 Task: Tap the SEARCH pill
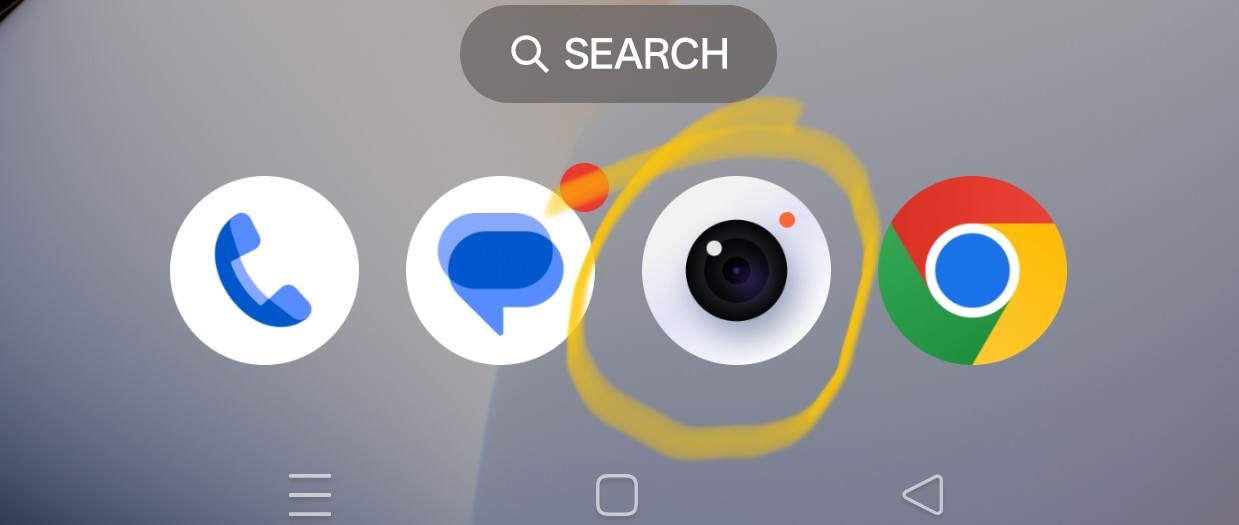(618, 54)
